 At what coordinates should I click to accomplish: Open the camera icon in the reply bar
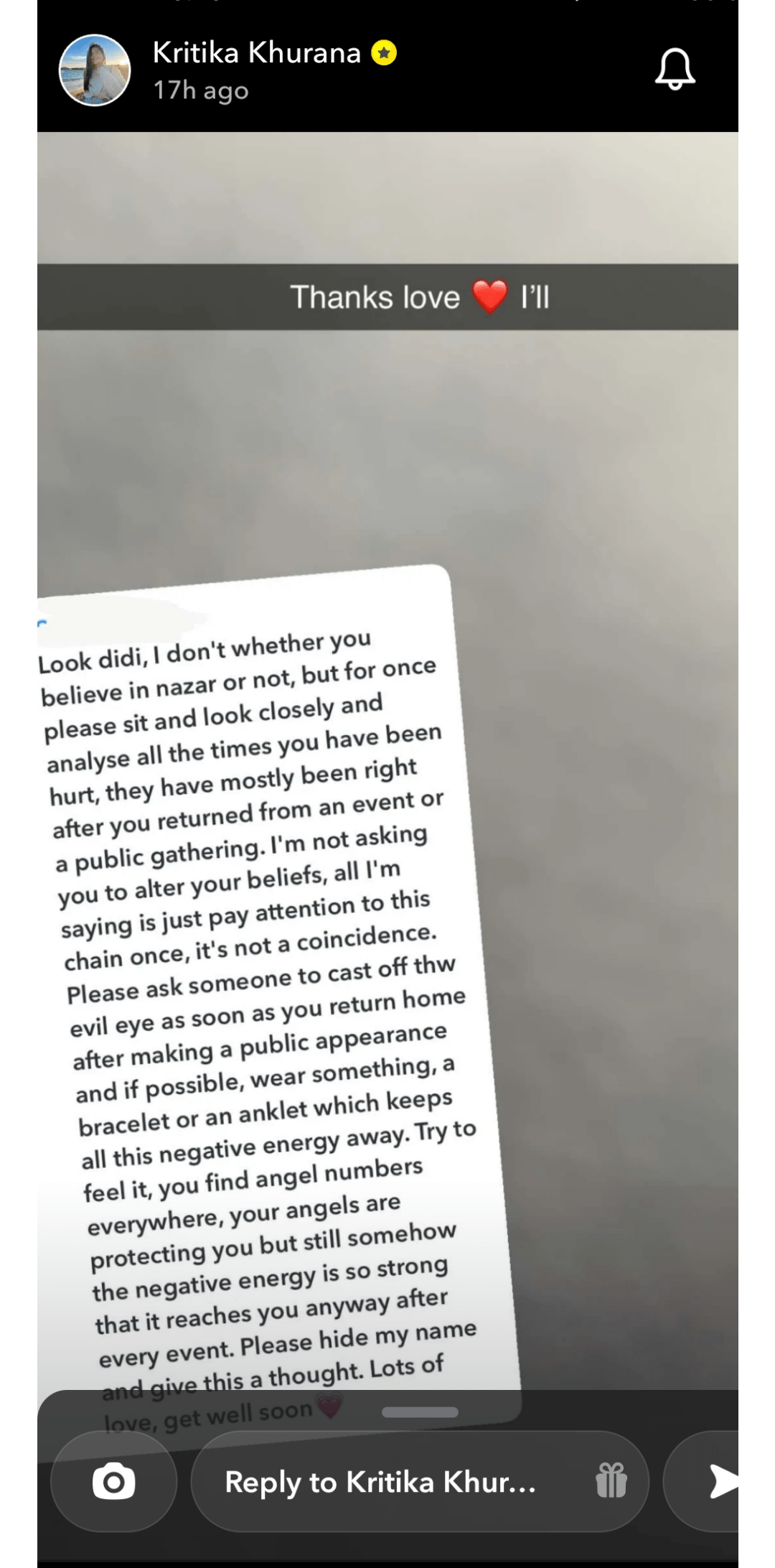click(115, 1480)
